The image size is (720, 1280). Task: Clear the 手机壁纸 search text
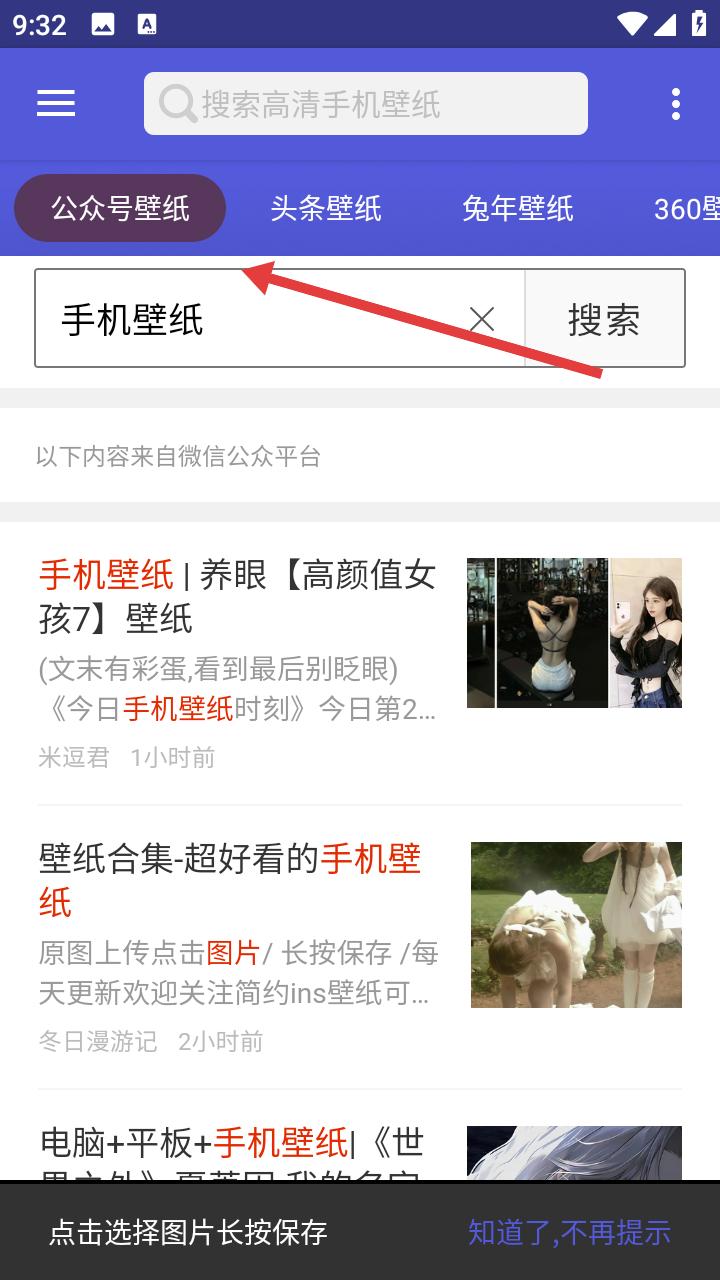482,319
